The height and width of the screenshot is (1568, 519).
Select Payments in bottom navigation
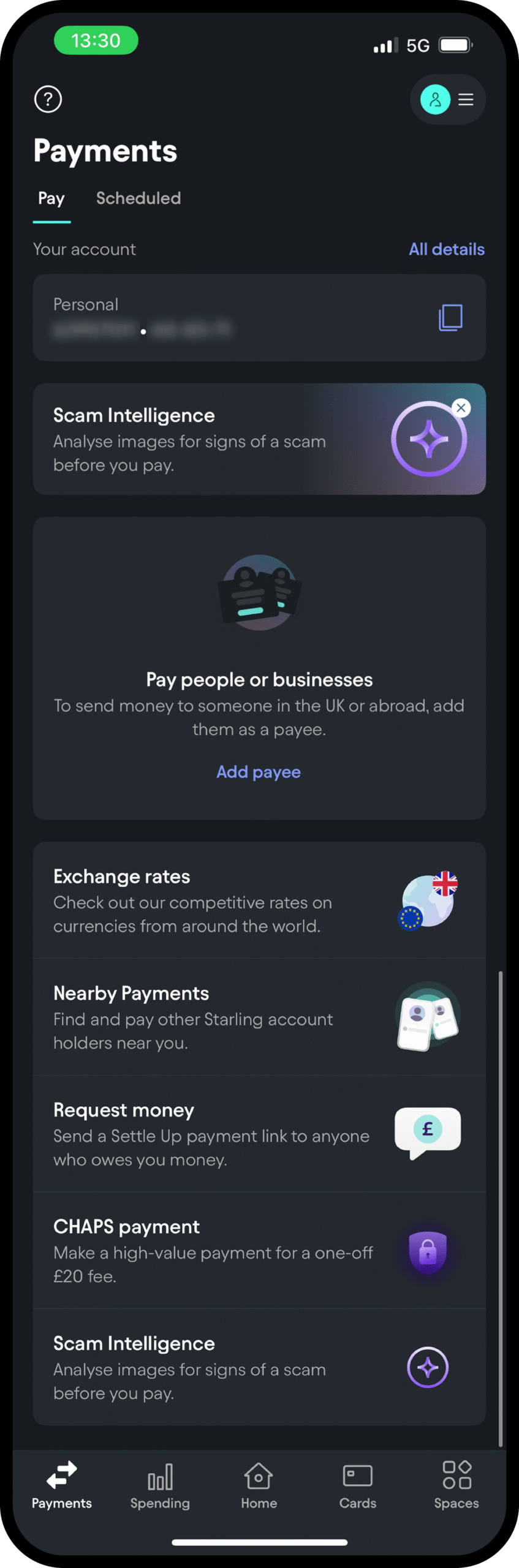62,1485
